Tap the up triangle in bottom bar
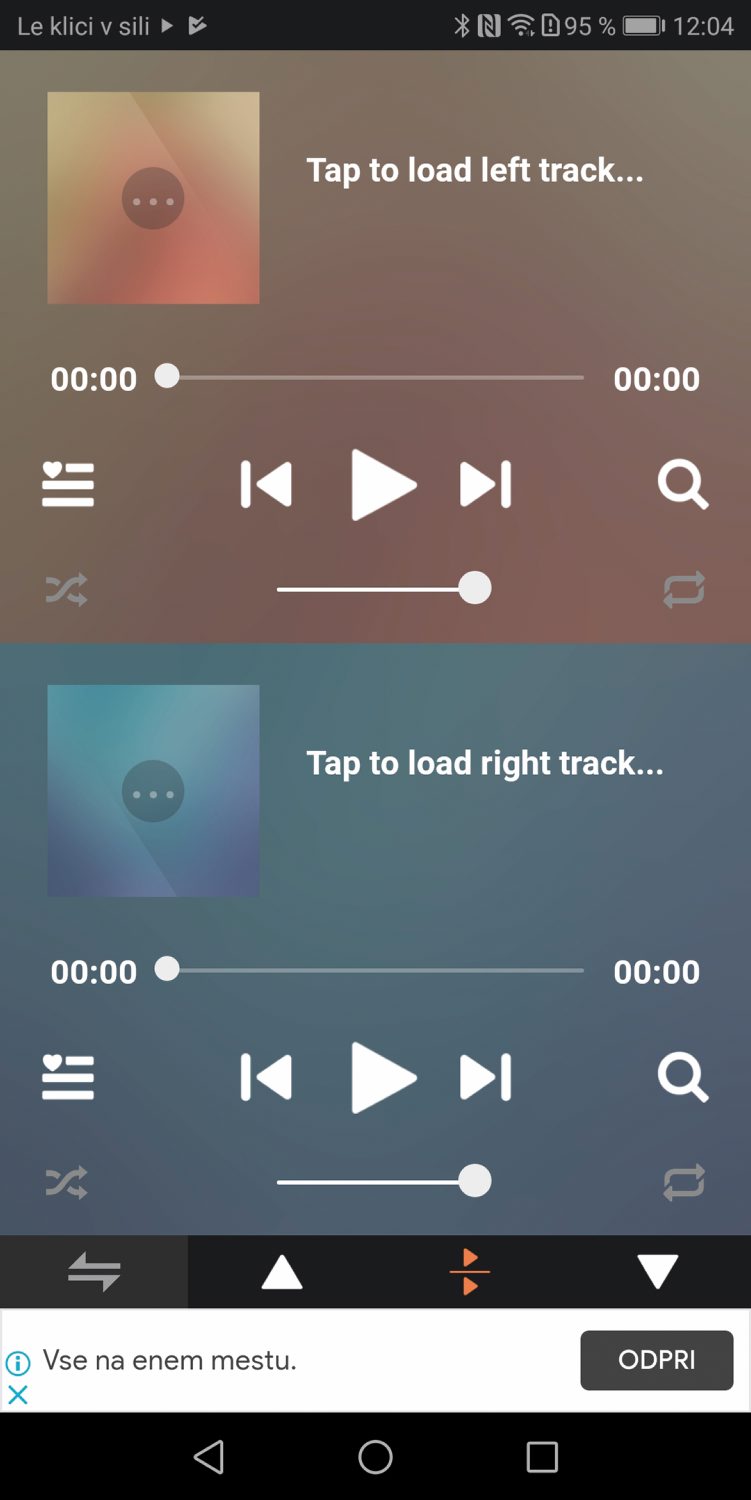Viewport: 751px width, 1500px height. coord(282,1272)
